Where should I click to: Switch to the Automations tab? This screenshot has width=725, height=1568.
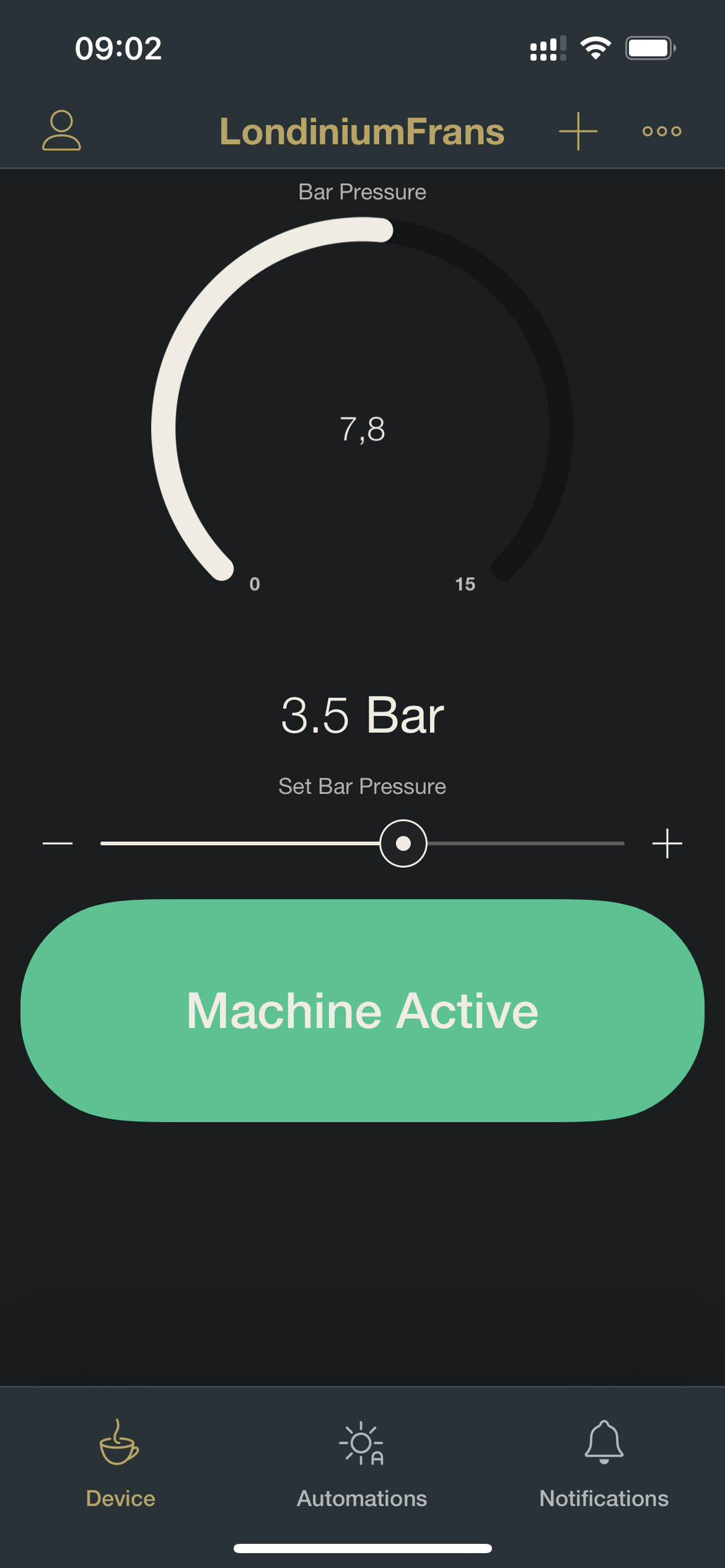[x=362, y=1463]
